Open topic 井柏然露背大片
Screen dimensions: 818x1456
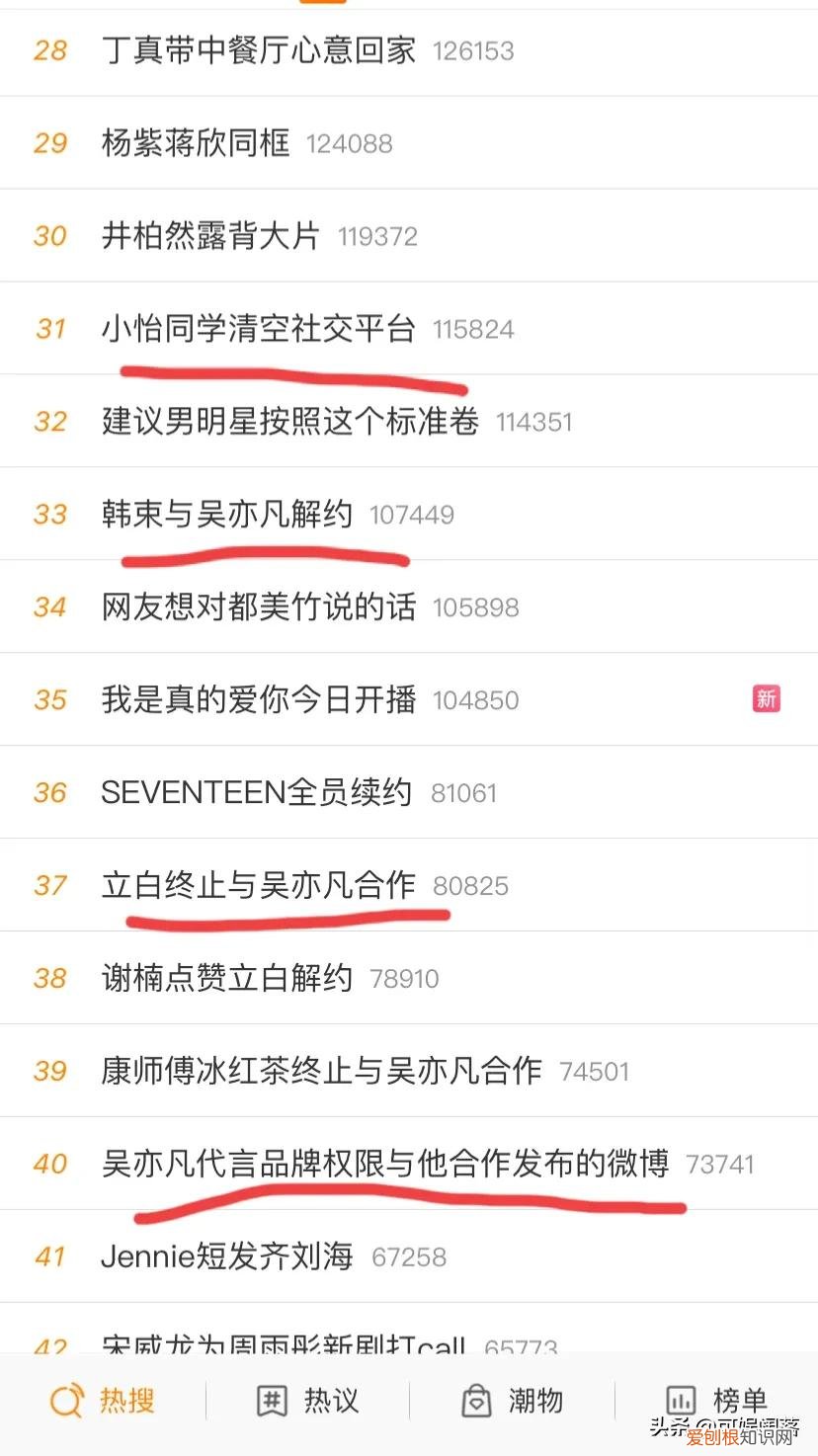(212, 236)
